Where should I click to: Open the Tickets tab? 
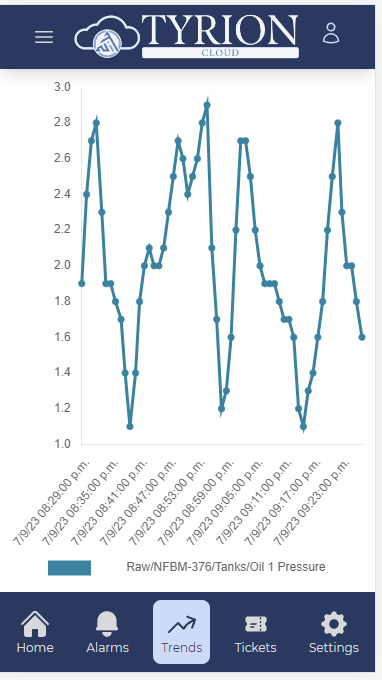255,632
